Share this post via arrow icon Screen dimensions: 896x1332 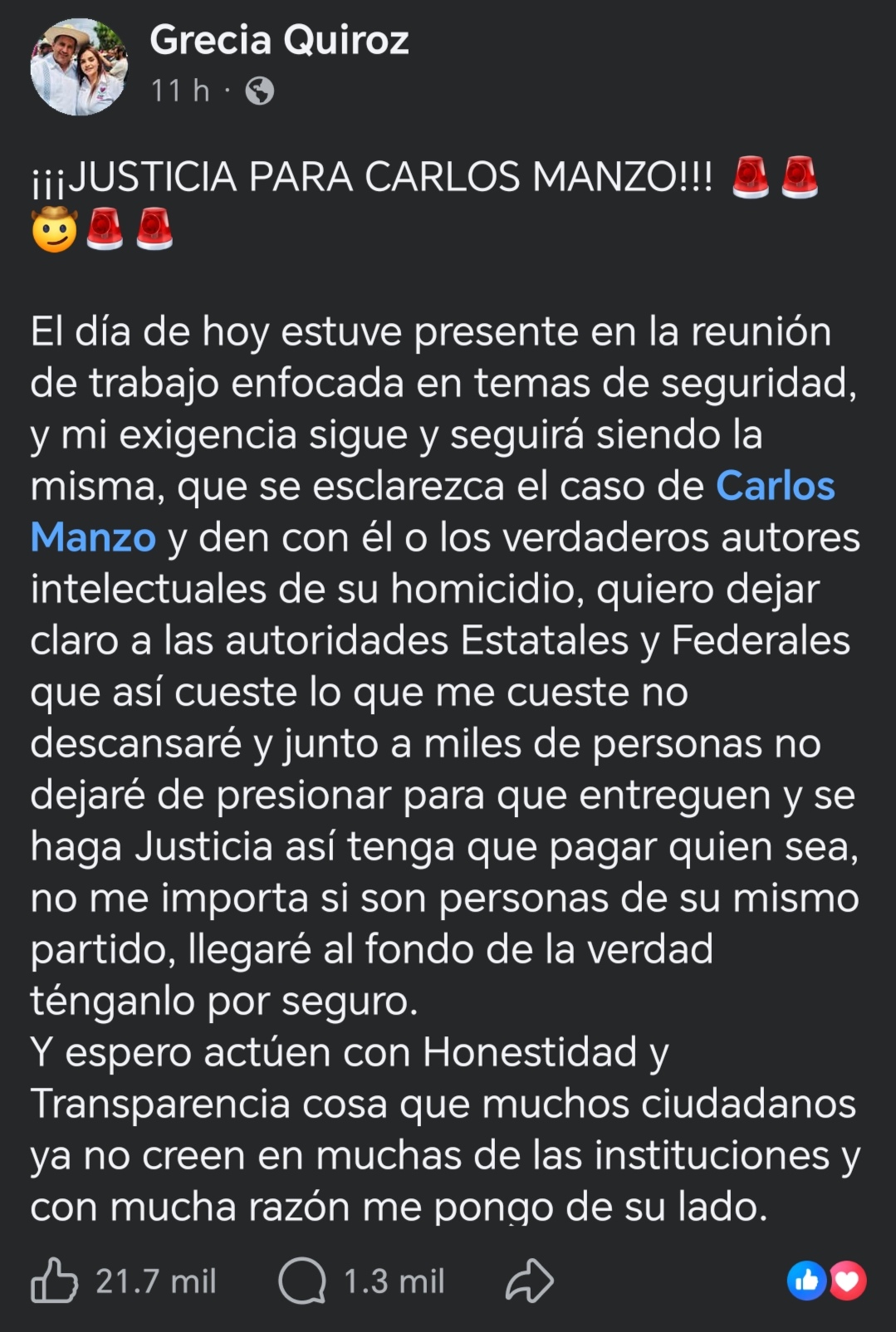pyautogui.click(x=530, y=1281)
